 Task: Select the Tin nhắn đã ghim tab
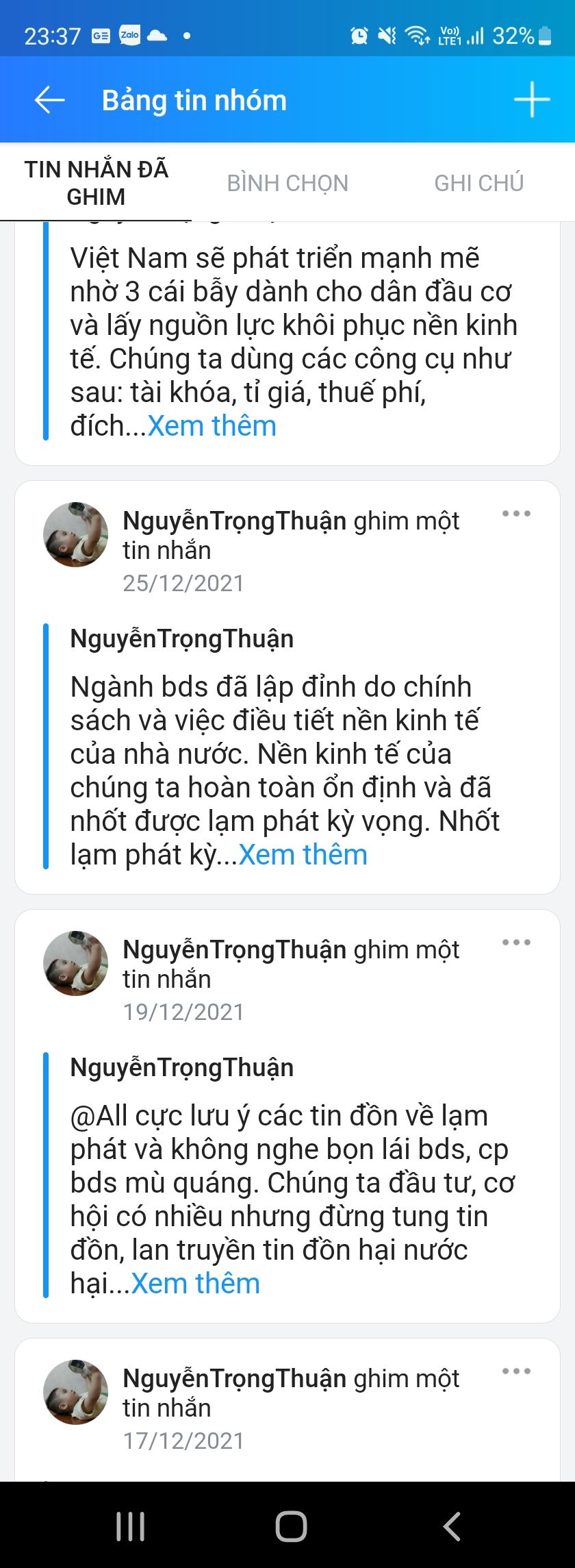(x=96, y=183)
